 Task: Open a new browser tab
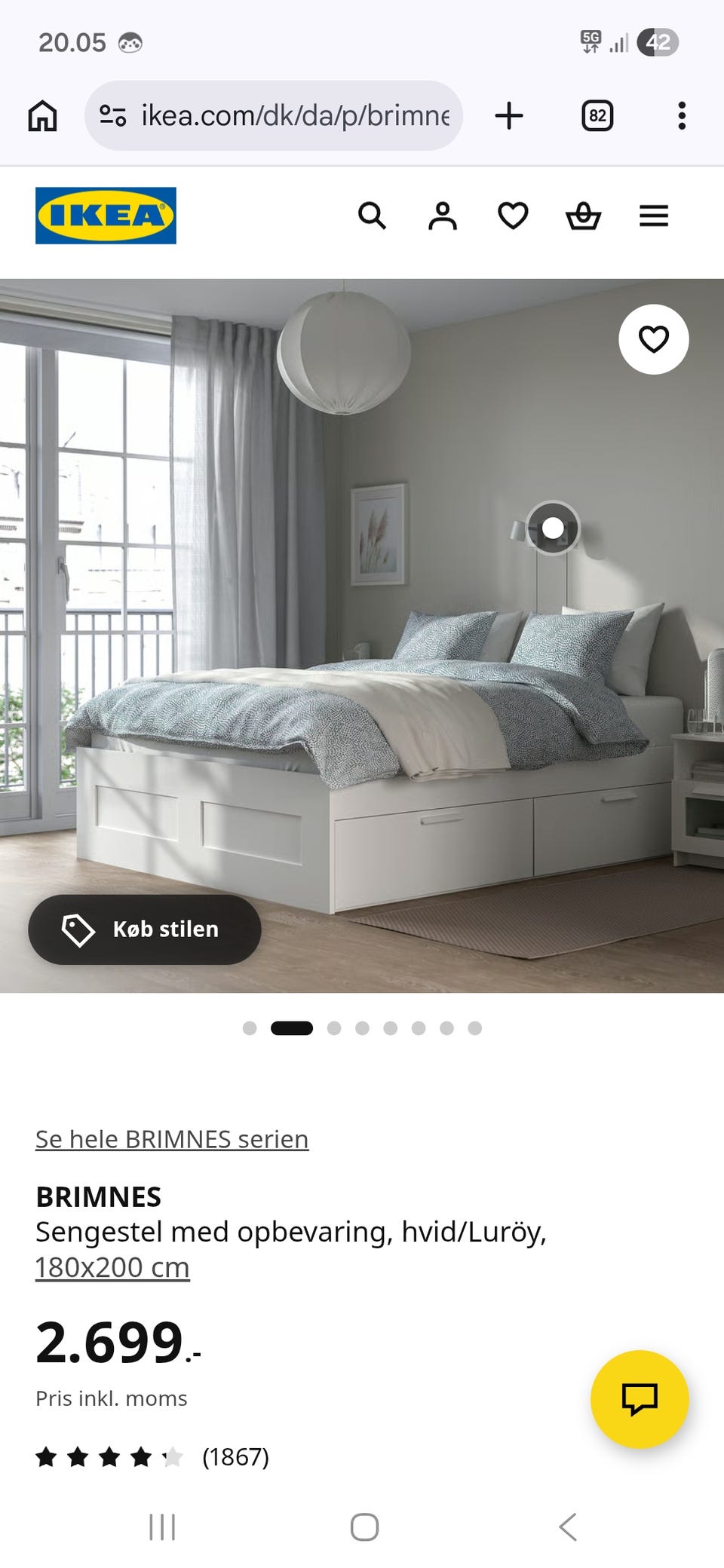(509, 115)
